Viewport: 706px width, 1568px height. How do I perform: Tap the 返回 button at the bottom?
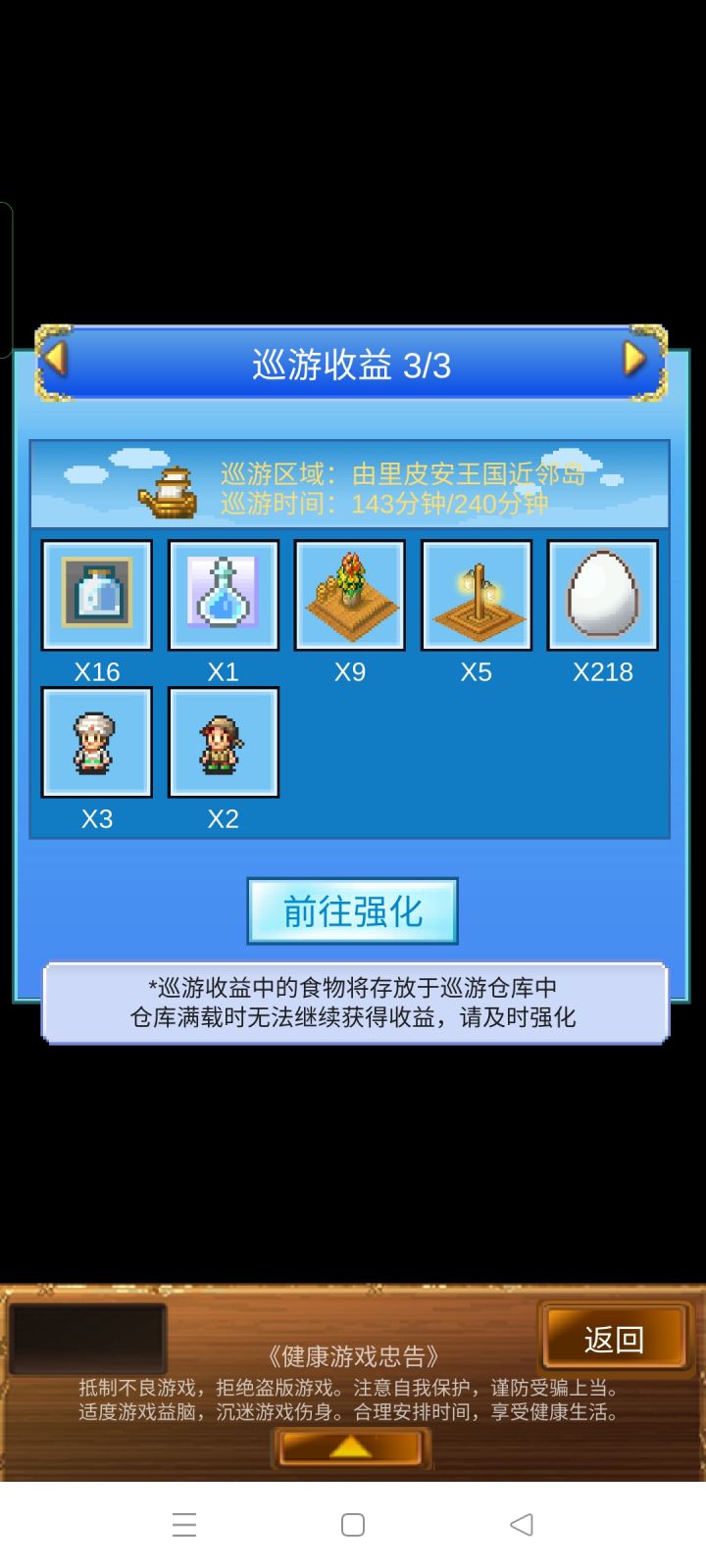point(614,1337)
